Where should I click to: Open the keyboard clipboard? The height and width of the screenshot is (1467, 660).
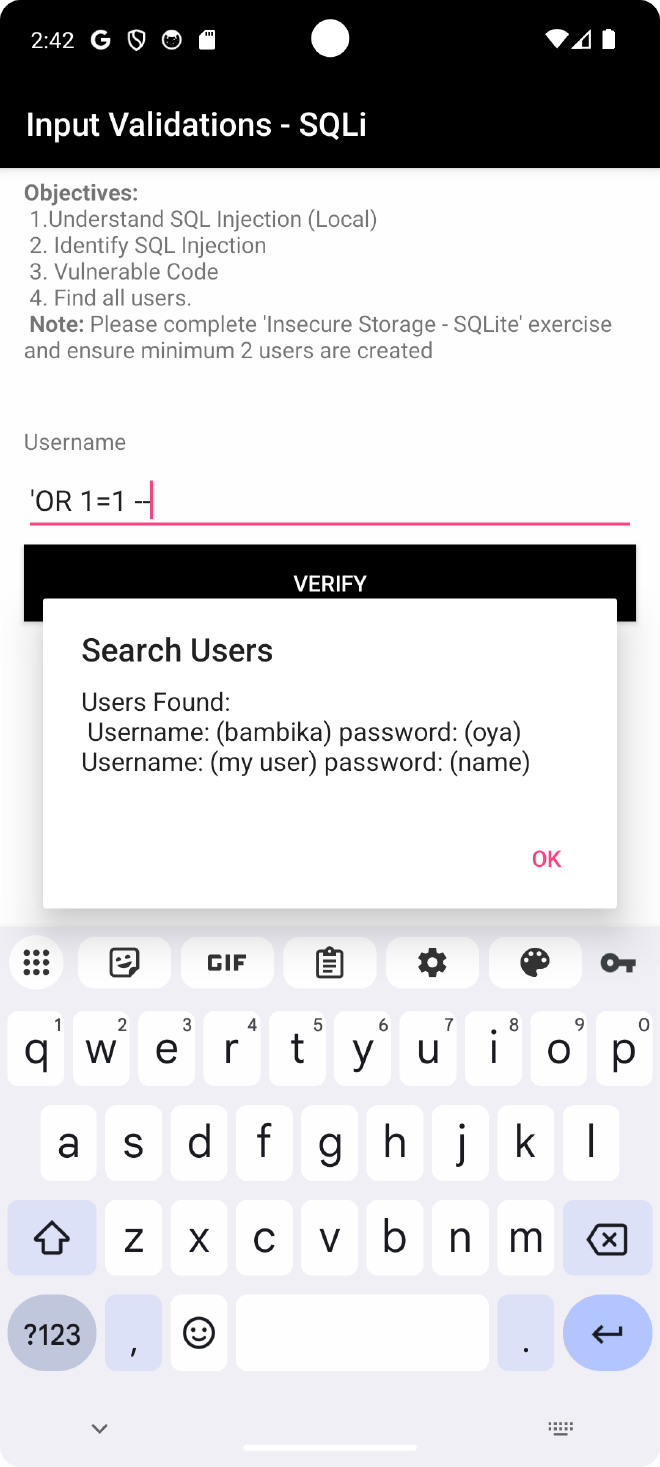329,963
